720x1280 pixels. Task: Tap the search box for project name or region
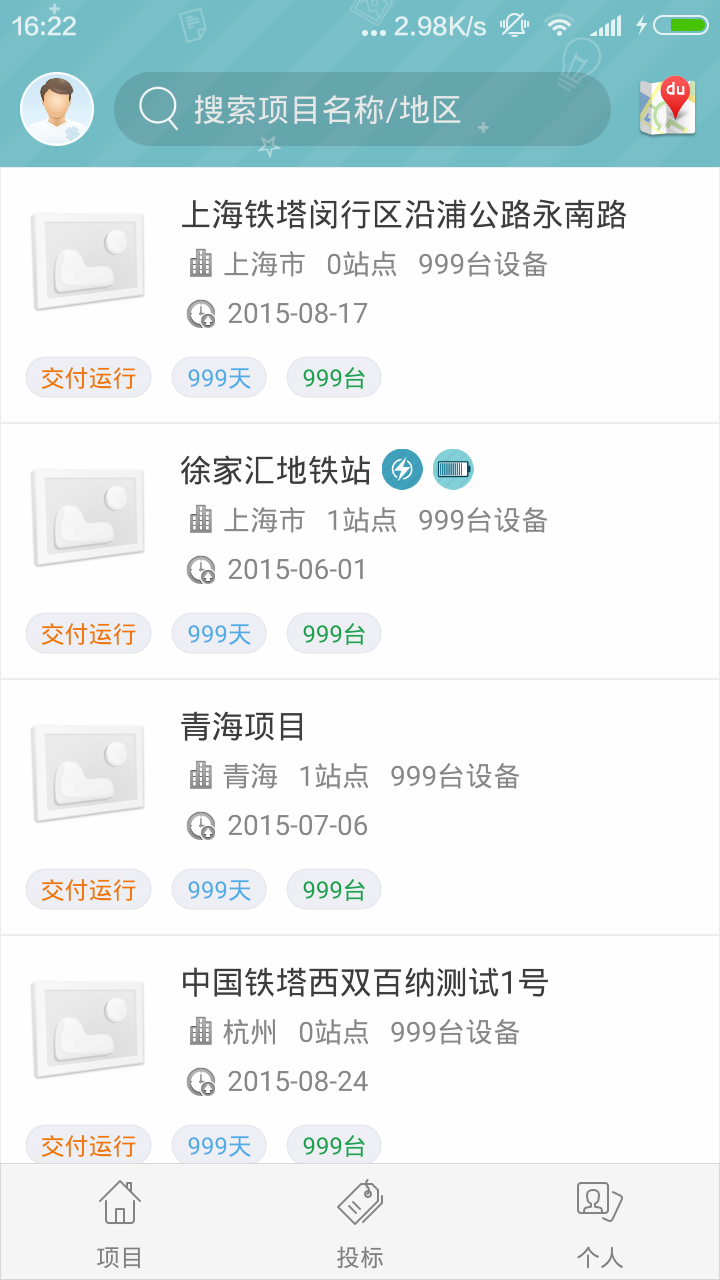coord(362,109)
